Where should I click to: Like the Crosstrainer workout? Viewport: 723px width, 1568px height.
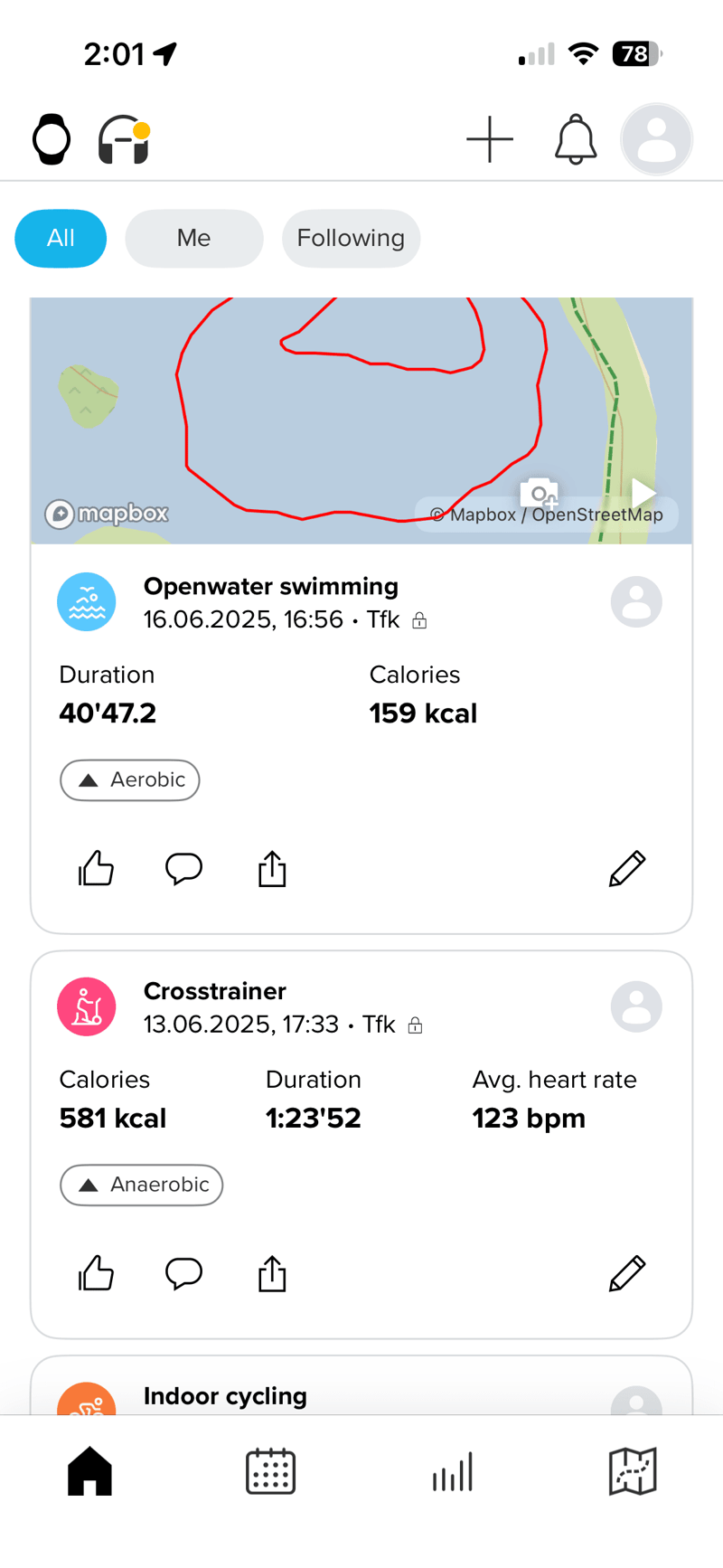[96, 1274]
